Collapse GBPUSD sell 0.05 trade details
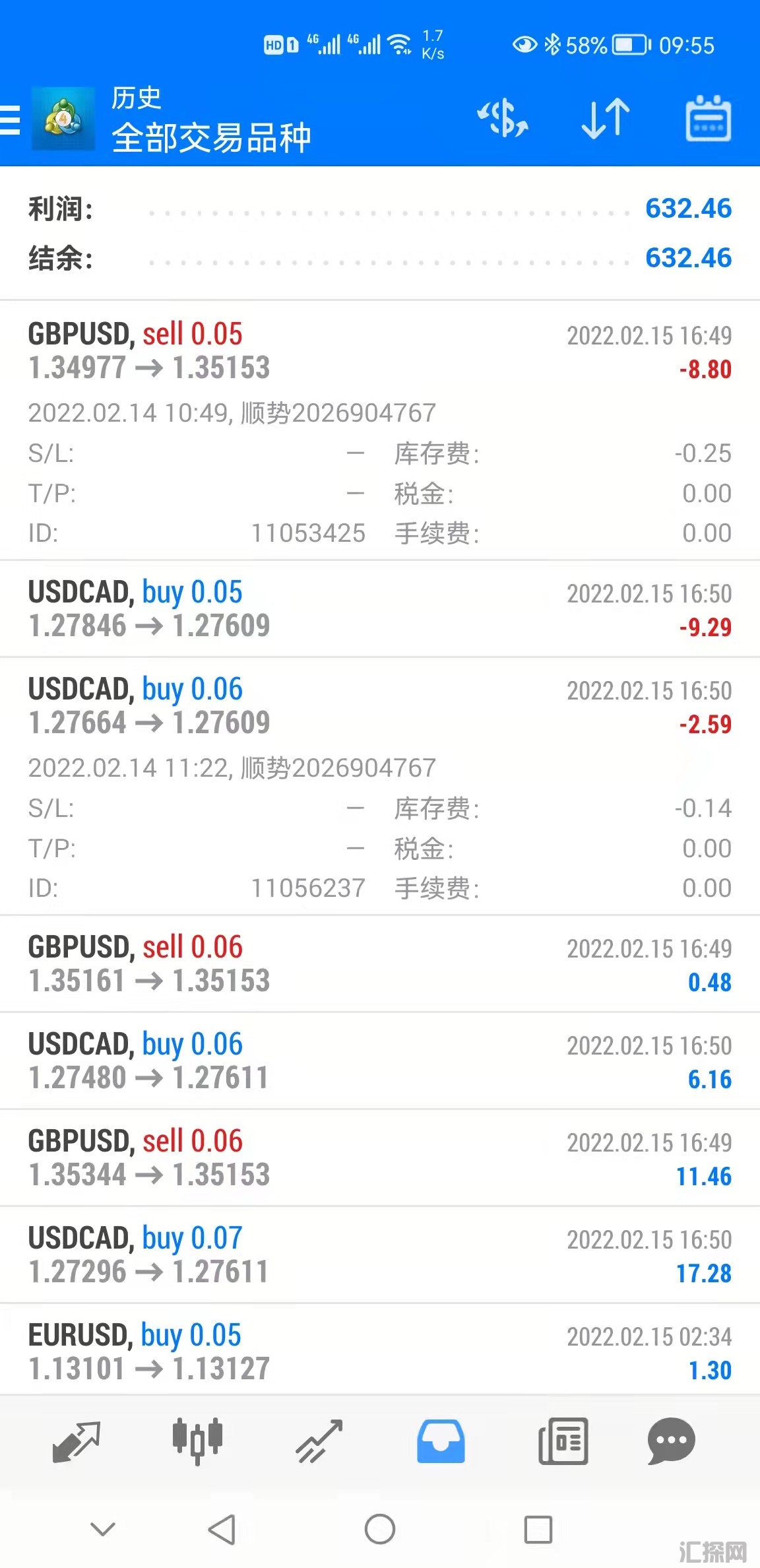Image resolution: width=760 pixels, height=1568 pixels. pyautogui.click(x=379, y=351)
